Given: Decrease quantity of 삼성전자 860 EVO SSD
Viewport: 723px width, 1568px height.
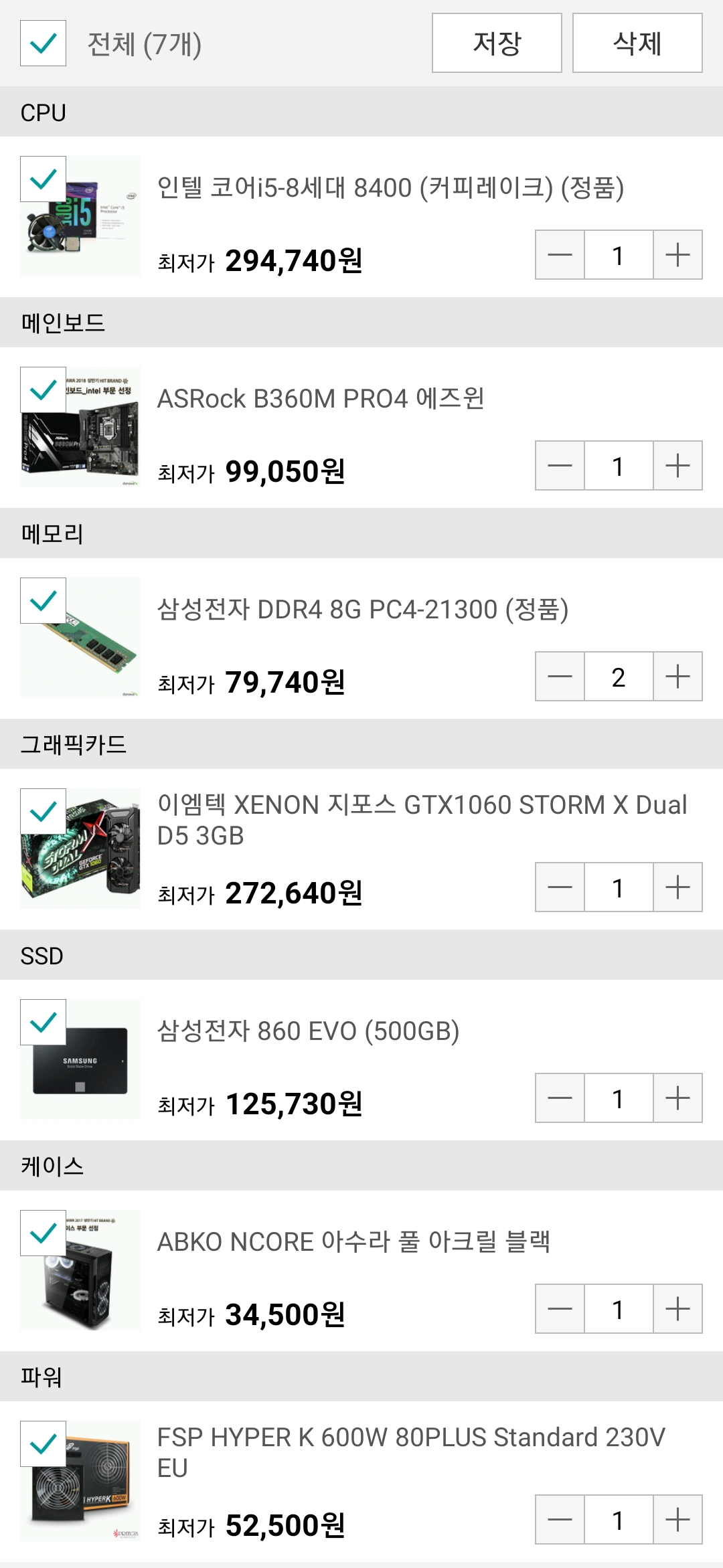Looking at the screenshot, I should [560, 1098].
